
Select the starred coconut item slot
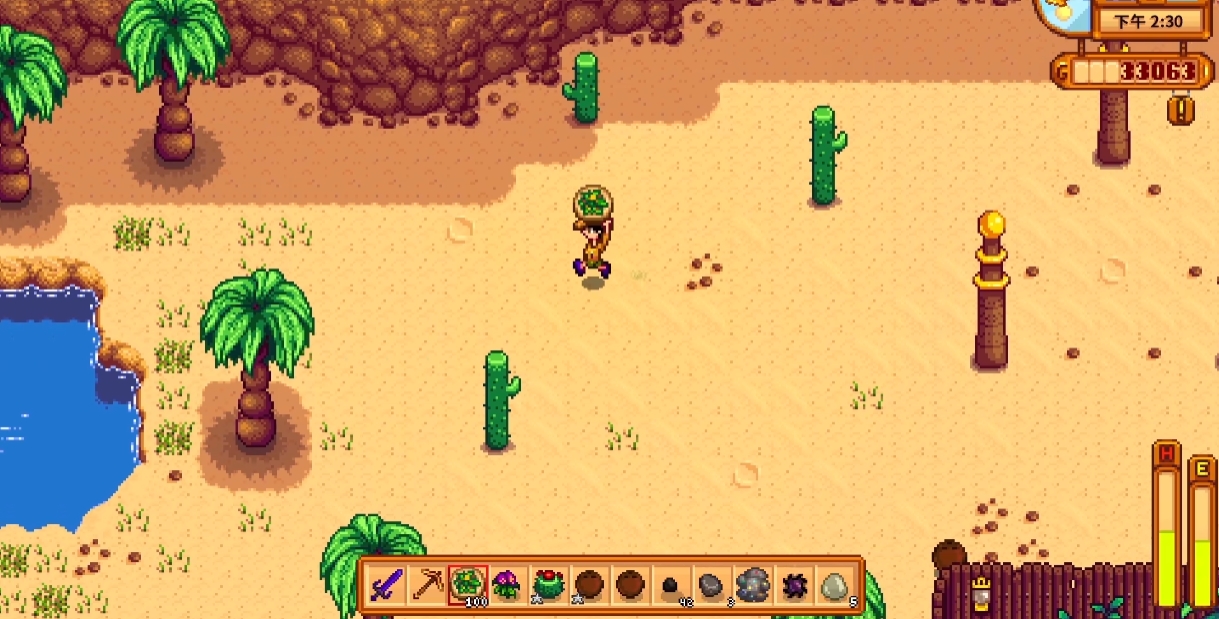590,584
